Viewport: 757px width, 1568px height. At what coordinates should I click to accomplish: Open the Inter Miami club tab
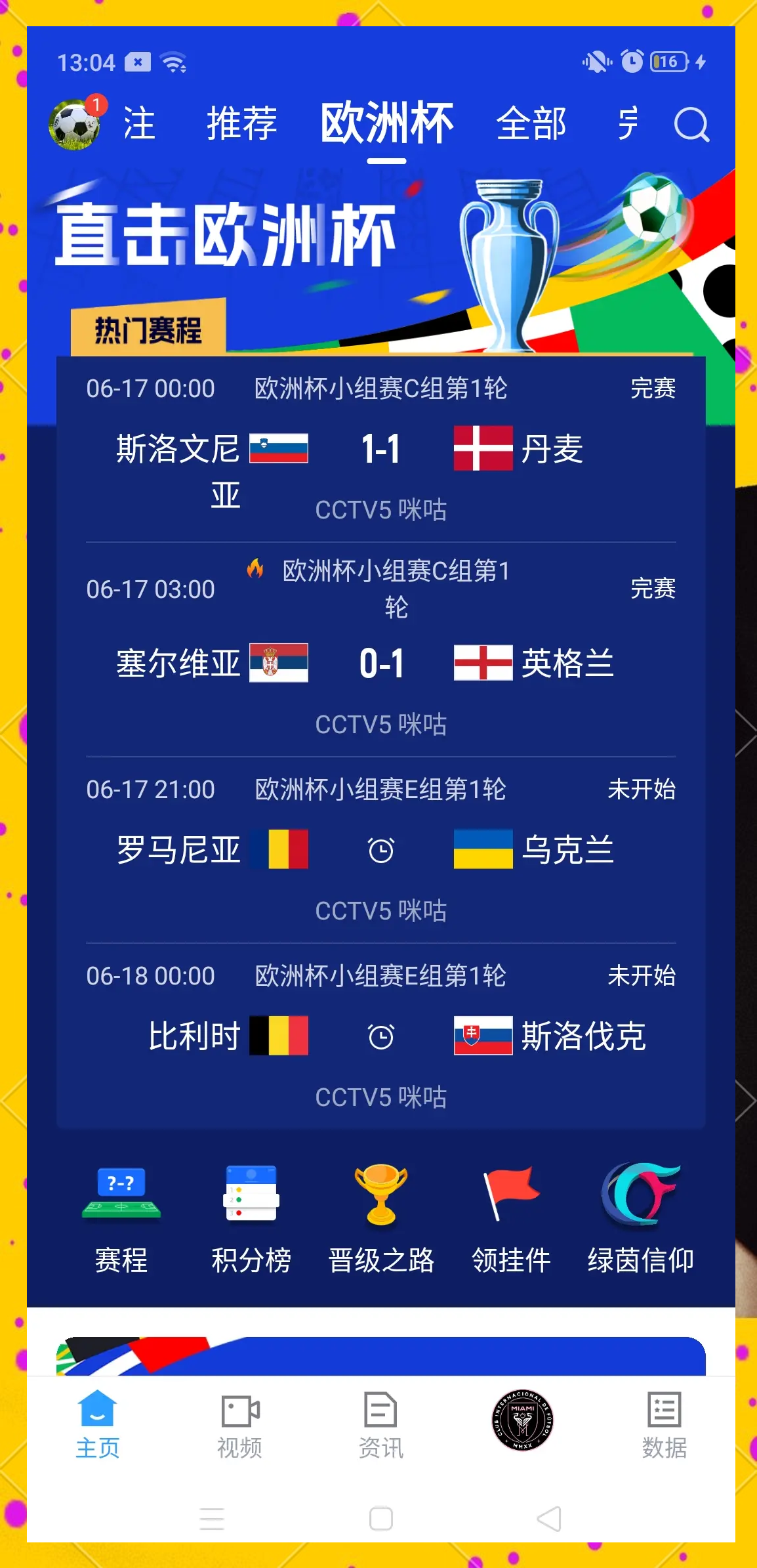click(x=522, y=1420)
